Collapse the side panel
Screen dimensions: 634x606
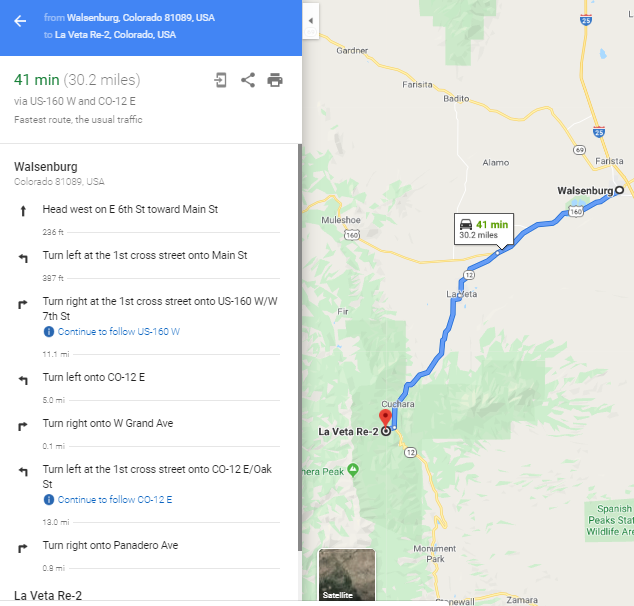pos(310,20)
